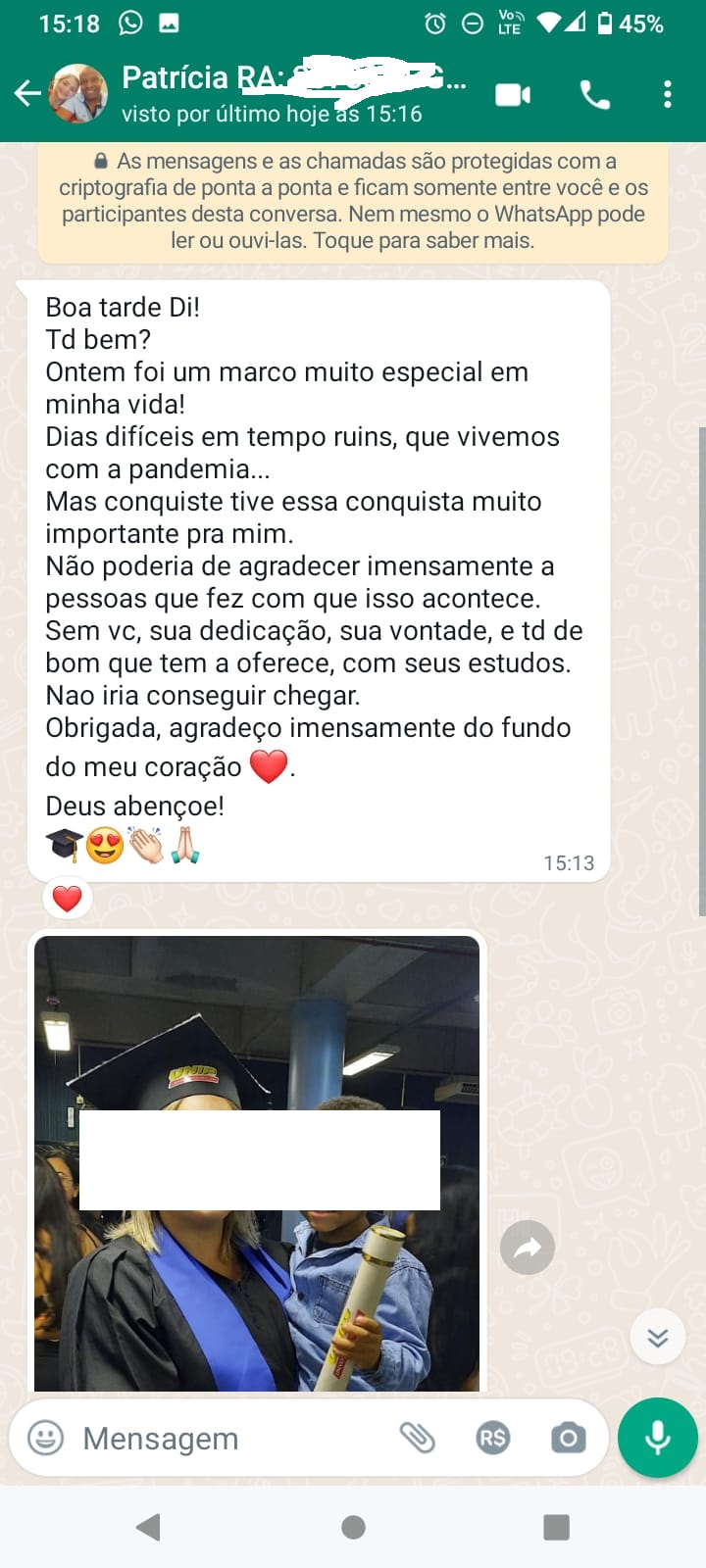Open the graduation photo in the chat

tap(257, 1161)
